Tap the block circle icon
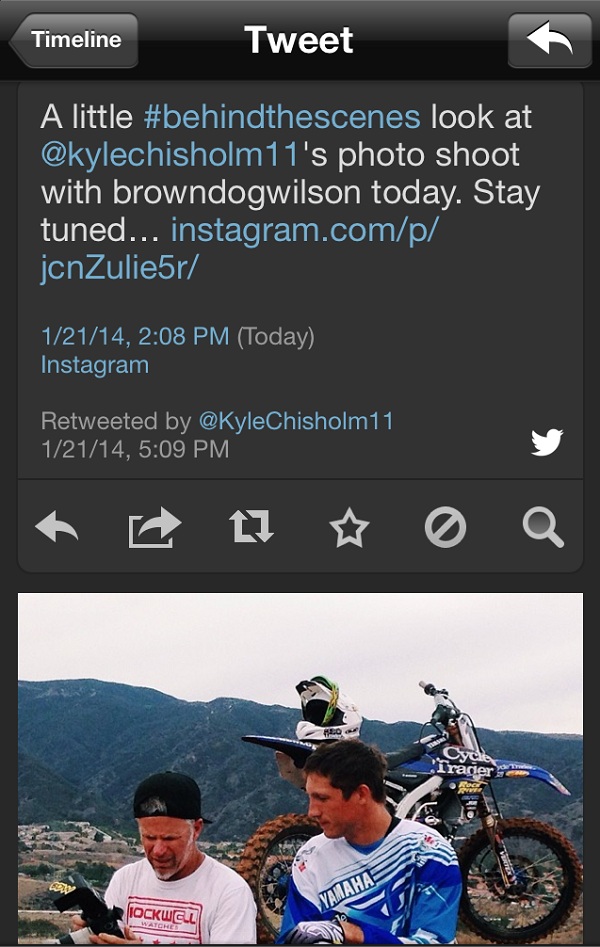This screenshot has width=600, height=947. (445, 526)
